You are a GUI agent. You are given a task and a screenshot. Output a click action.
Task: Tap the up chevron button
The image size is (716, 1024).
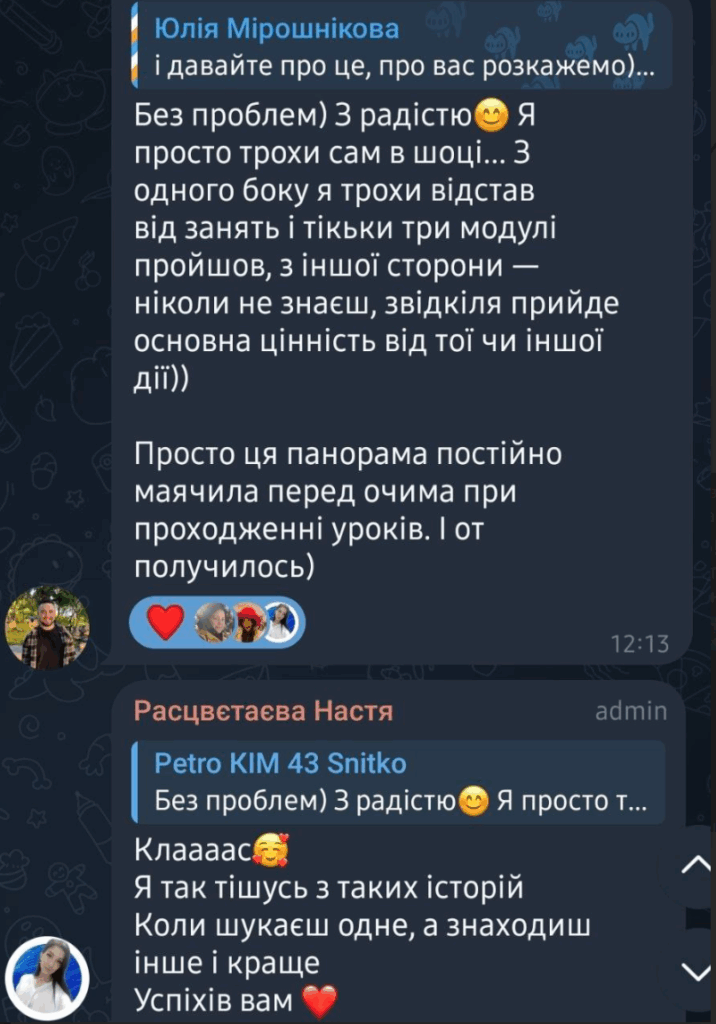coord(693,868)
